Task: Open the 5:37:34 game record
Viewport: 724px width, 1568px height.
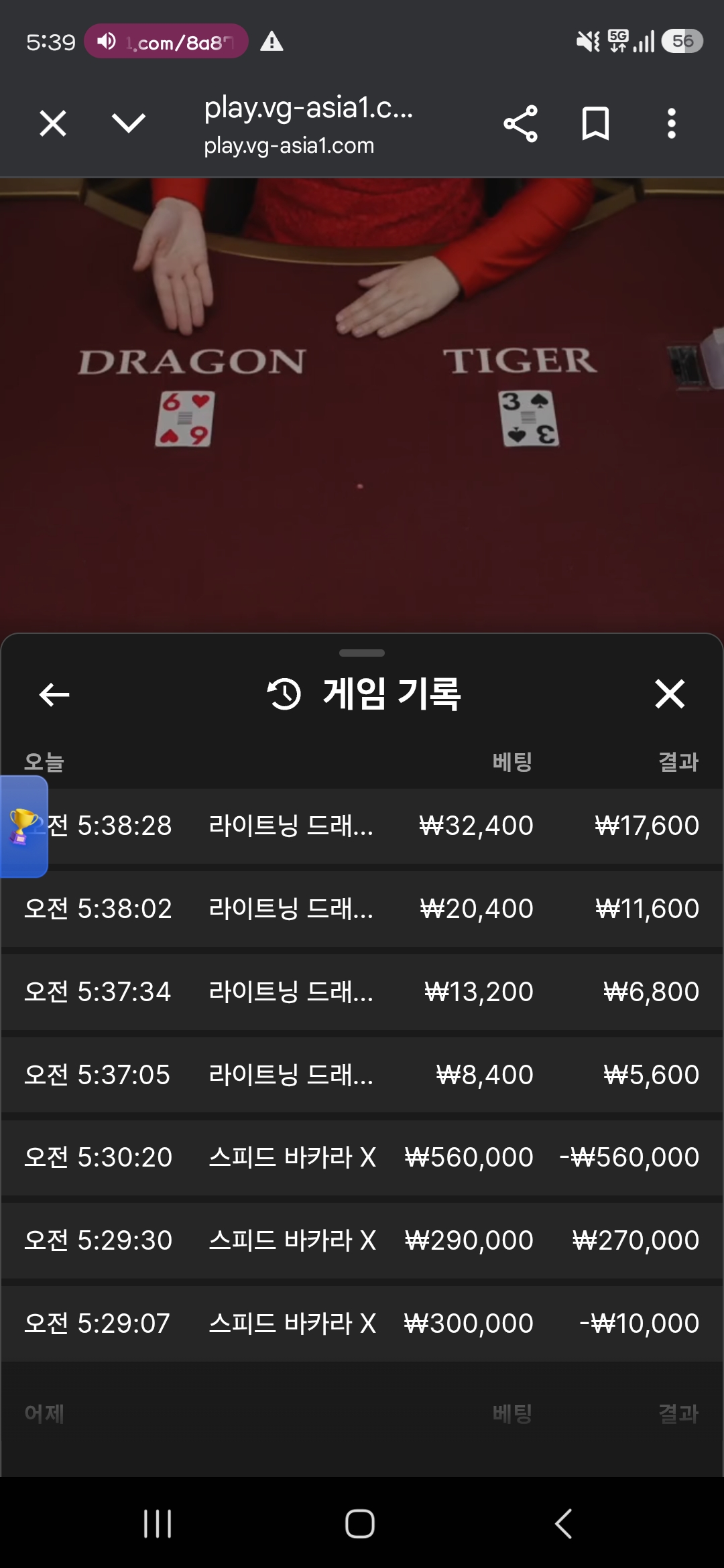Action: click(x=362, y=992)
